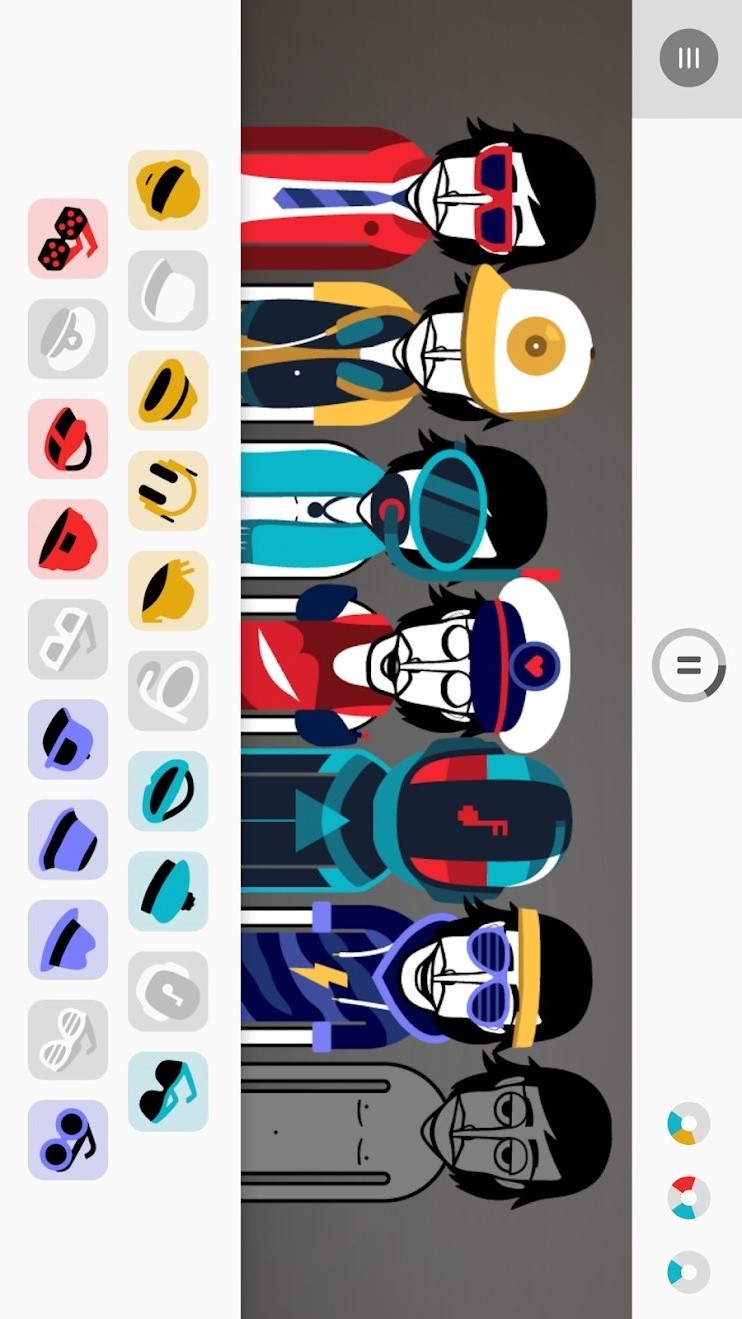Pick the red mask with strap sound icon
This screenshot has height=1319, width=742.
68,438
